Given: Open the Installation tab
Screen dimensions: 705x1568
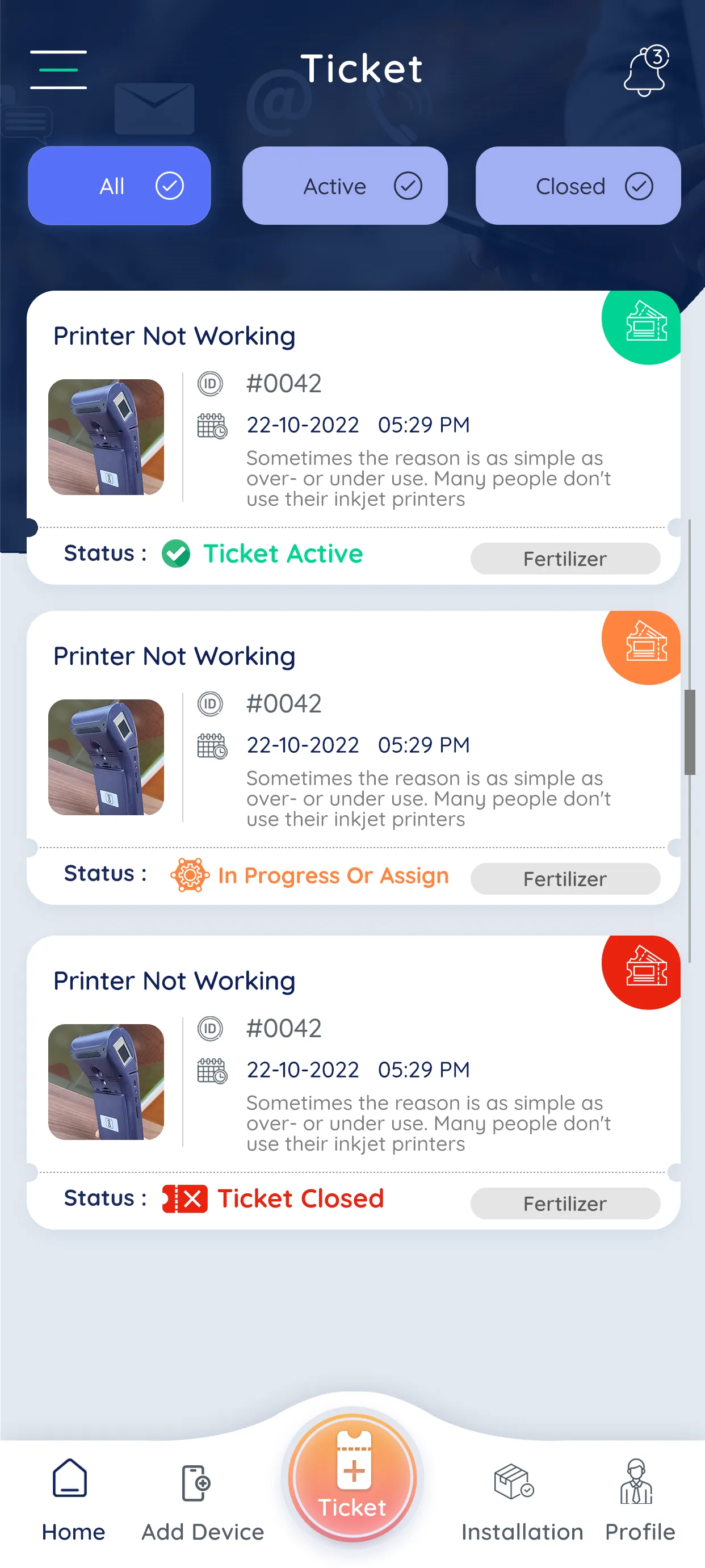Looking at the screenshot, I should point(521,1500).
